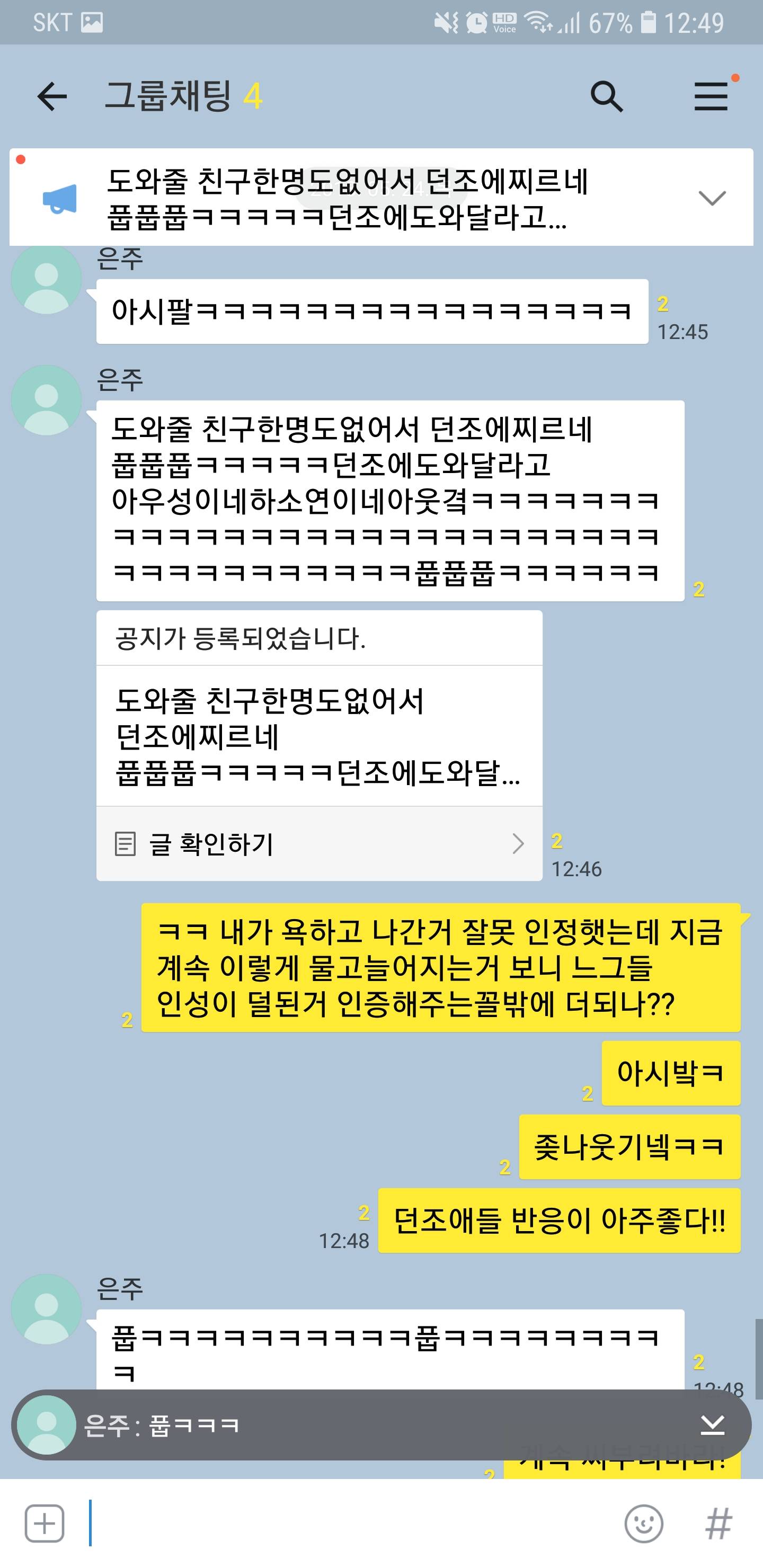Open the plus attachment menu

click(x=45, y=1524)
